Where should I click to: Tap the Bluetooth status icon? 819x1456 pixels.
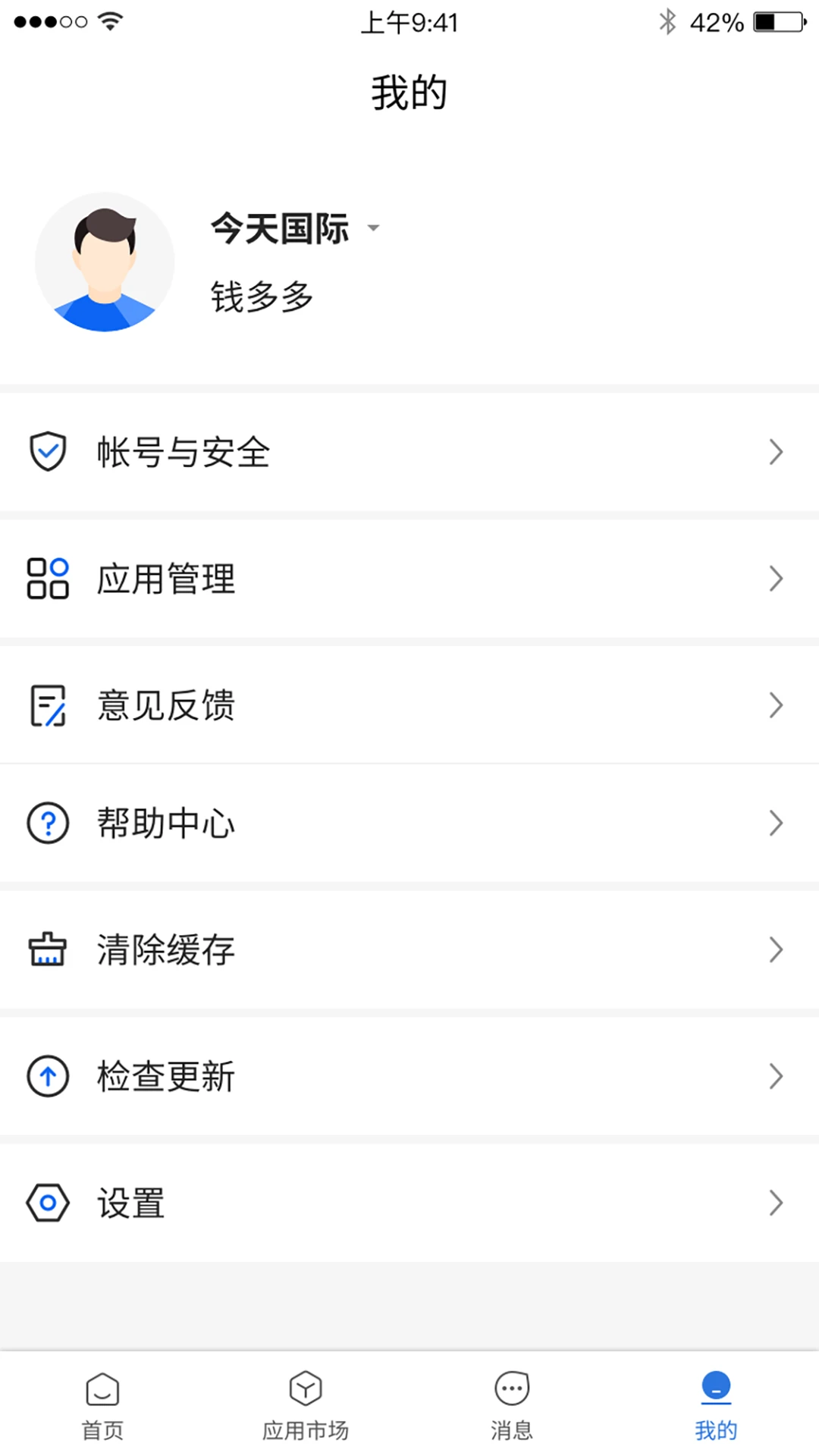pos(669,23)
